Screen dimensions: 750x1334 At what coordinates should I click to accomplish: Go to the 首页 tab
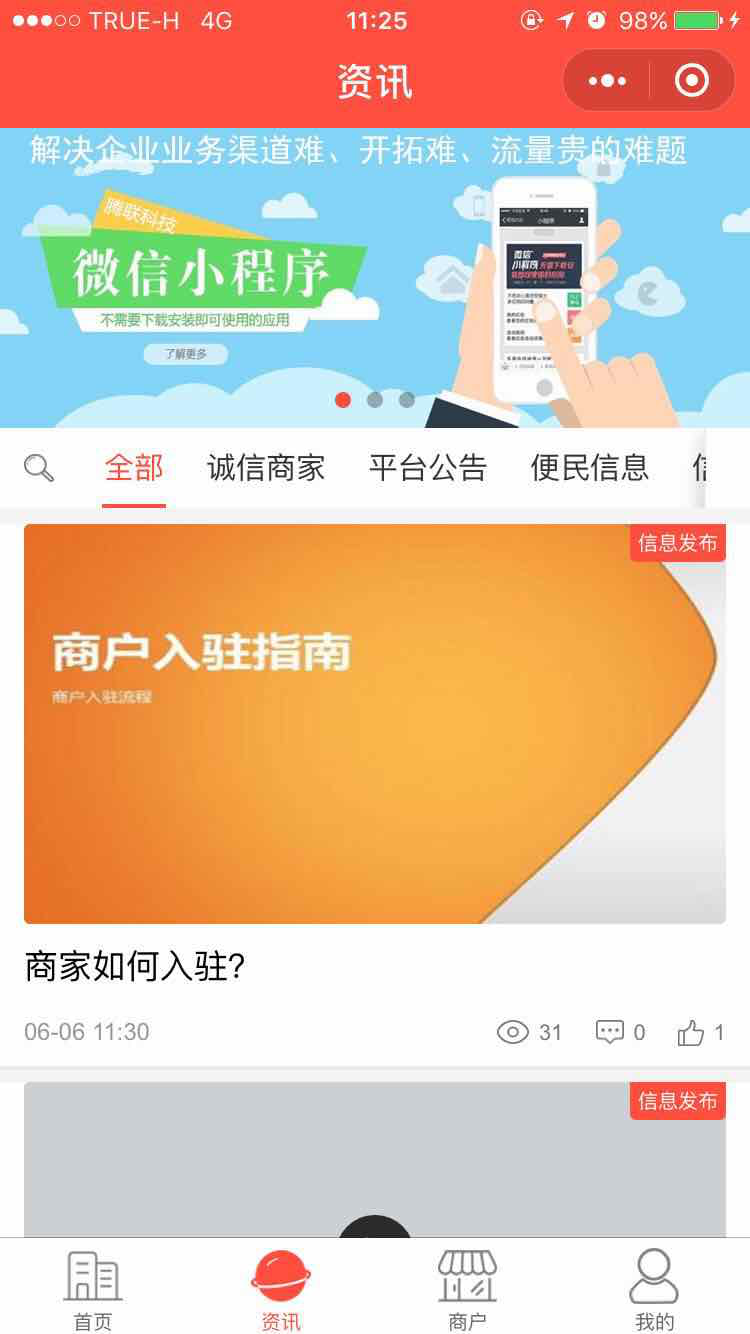pos(93,1289)
